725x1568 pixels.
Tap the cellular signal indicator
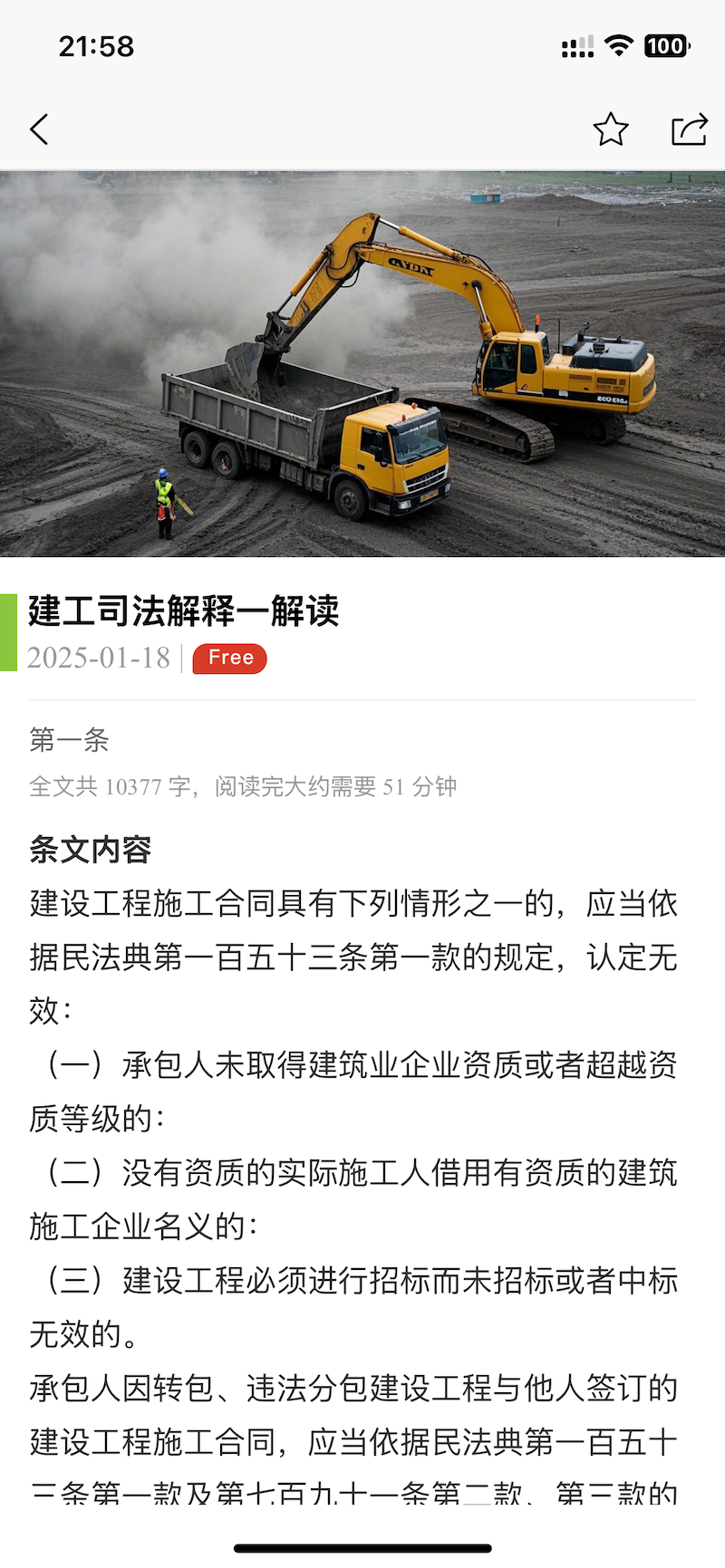[x=575, y=45]
